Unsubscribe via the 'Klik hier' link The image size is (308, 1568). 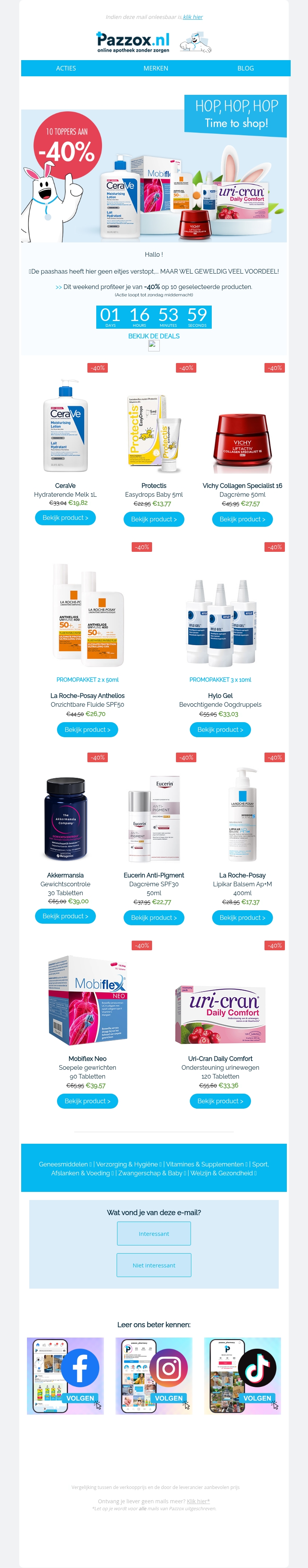tap(198, 1502)
